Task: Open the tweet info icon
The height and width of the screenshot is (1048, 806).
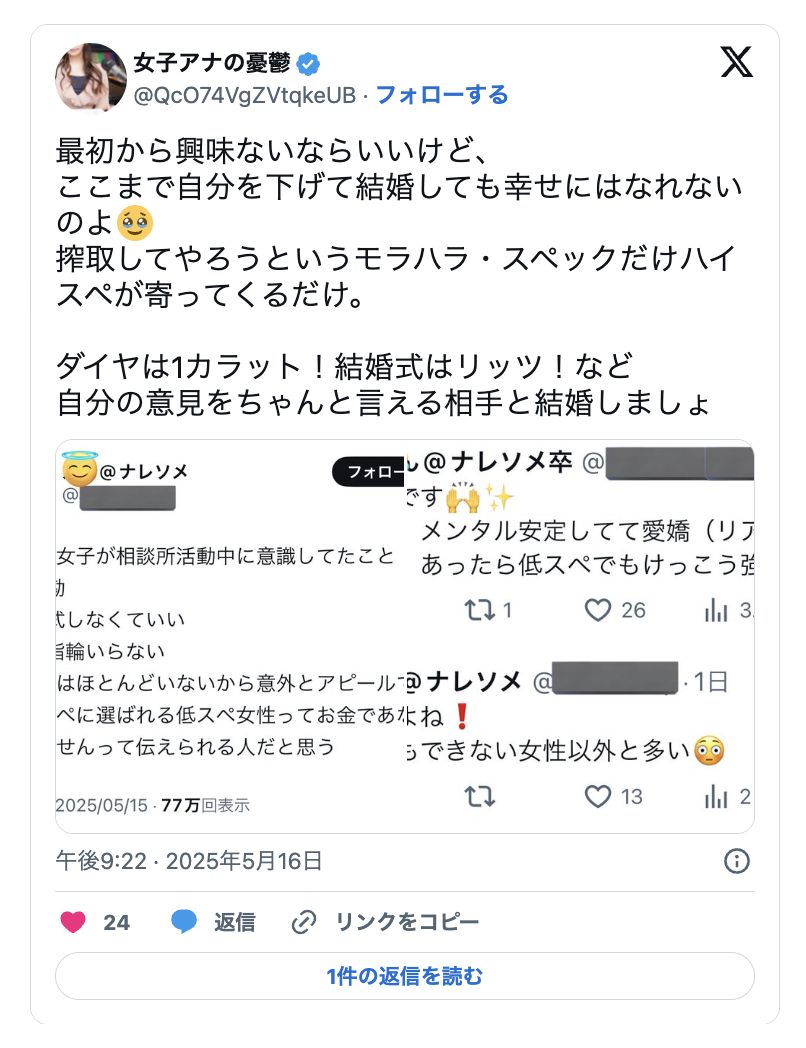Action: (736, 861)
